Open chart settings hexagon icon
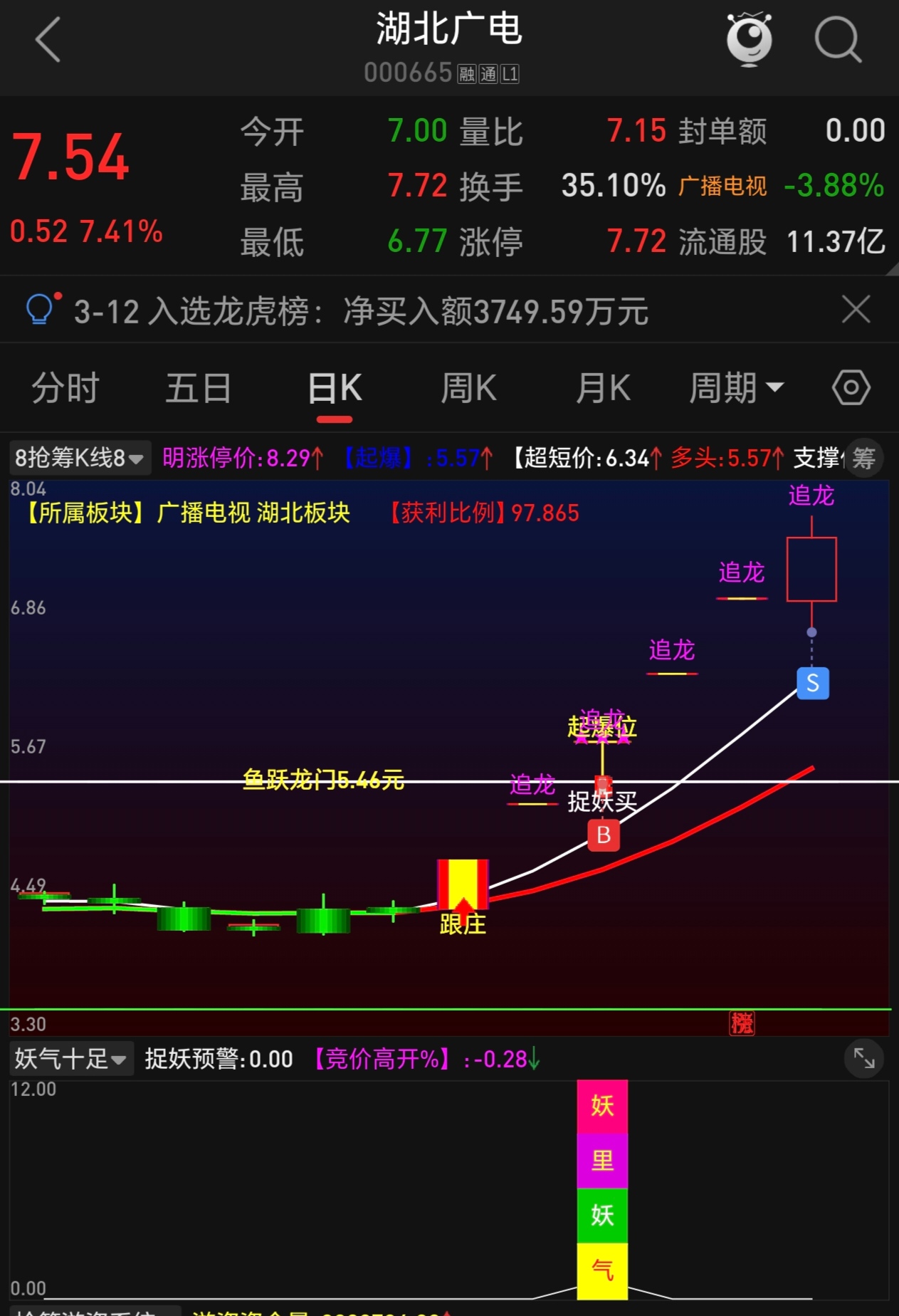The width and height of the screenshot is (899, 1316). pyautogui.click(x=851, y=388)
